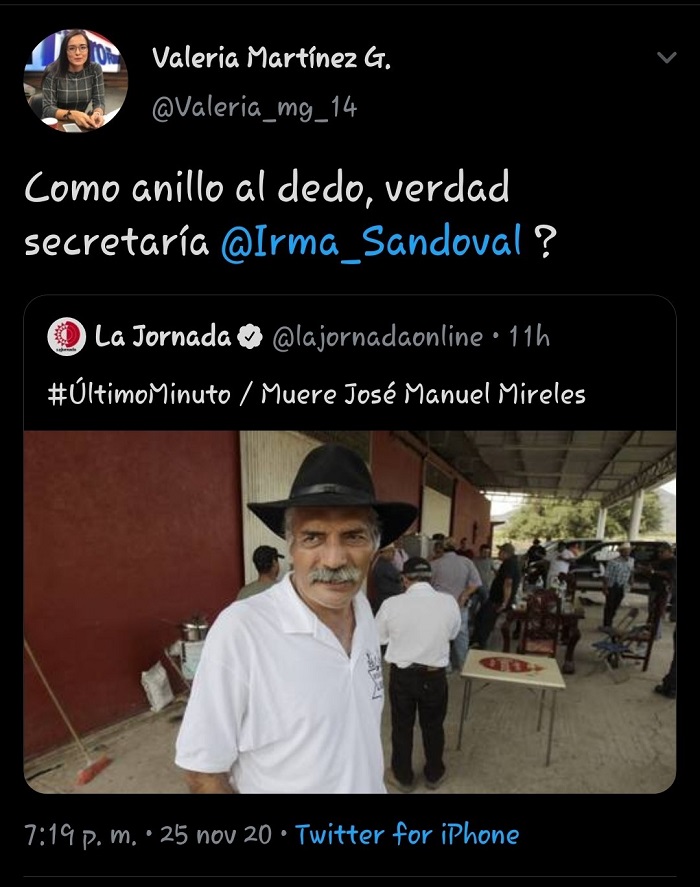Viewport: 700px width, 887px height.
Task: Open Valeria Martínez G.'s profile picture
Action: click(x=75, y=81)
